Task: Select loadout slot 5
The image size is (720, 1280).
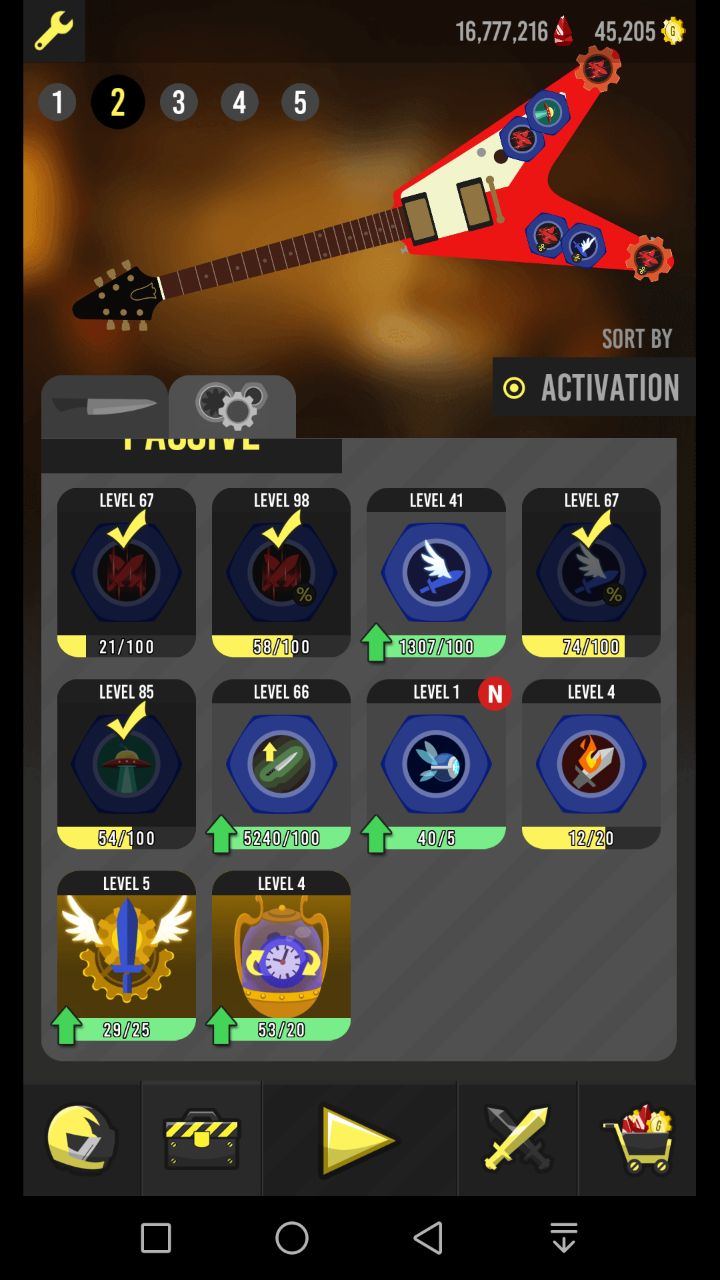Action: 300,103
